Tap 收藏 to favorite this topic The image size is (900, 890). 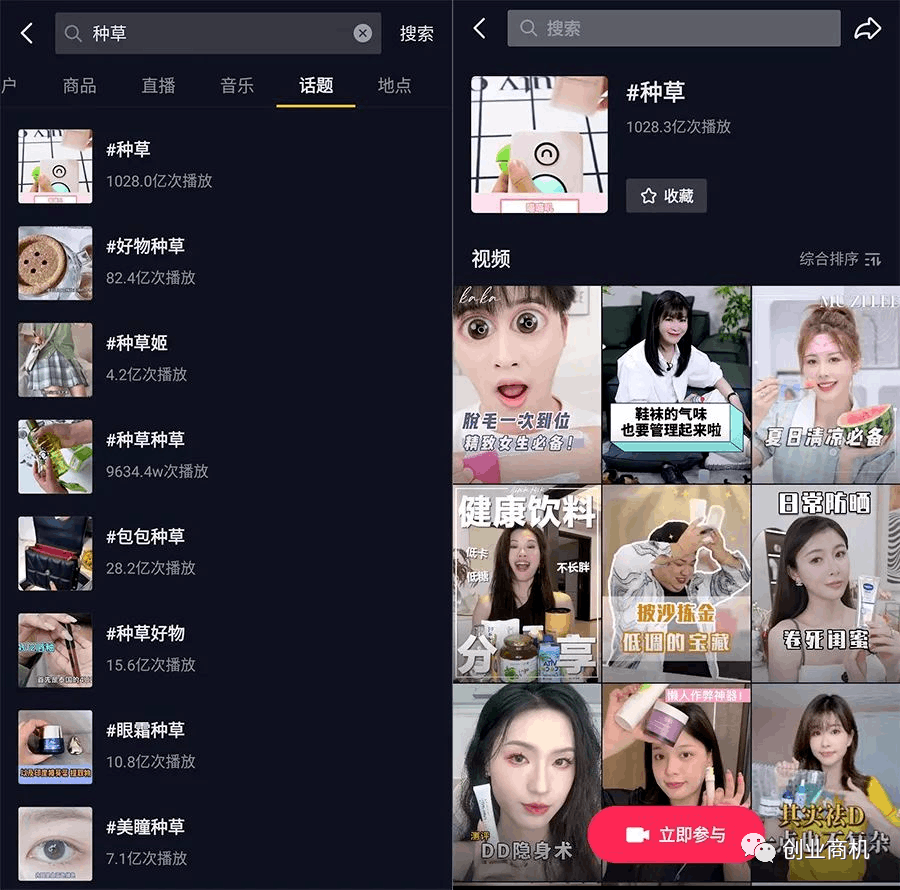pos(666,196)
